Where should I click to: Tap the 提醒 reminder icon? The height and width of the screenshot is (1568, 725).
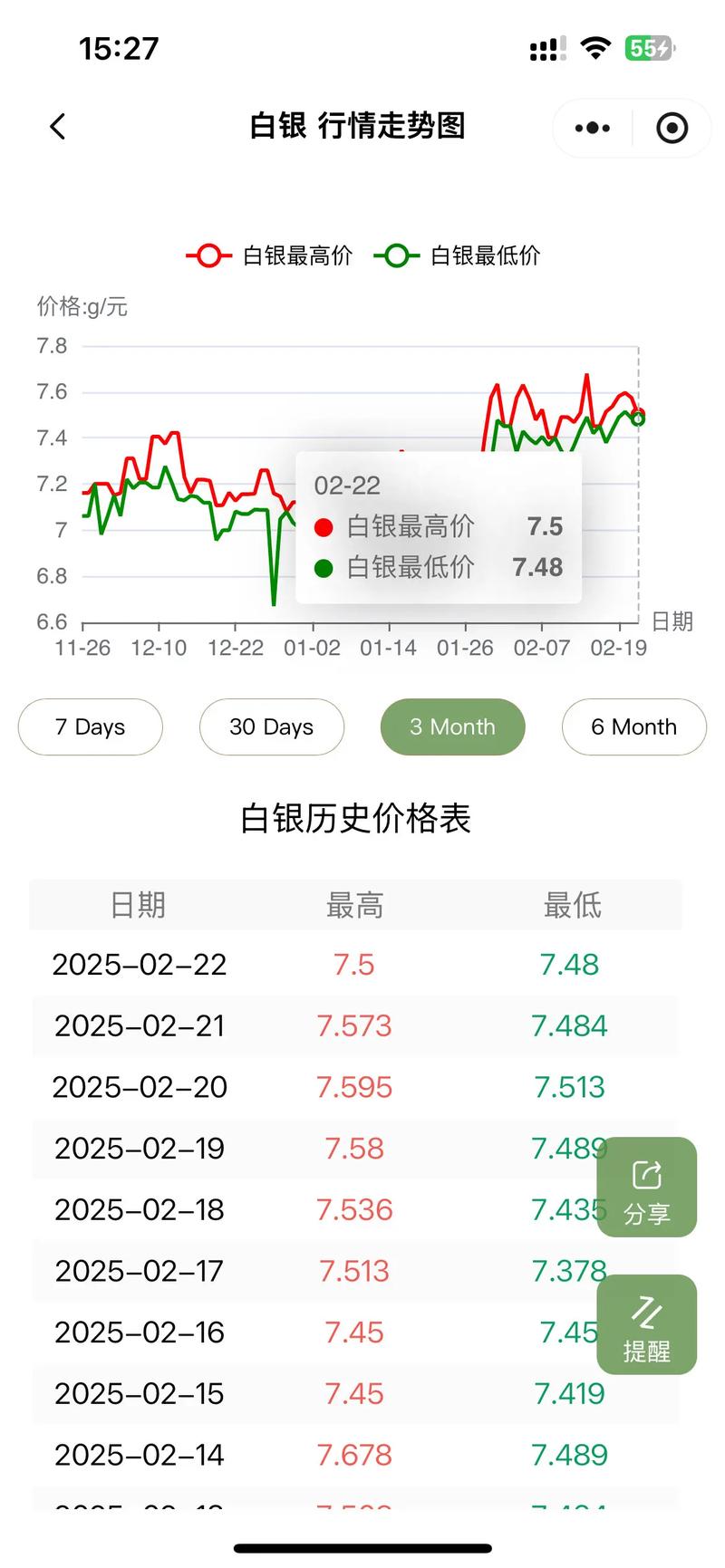coord(646,1324)
